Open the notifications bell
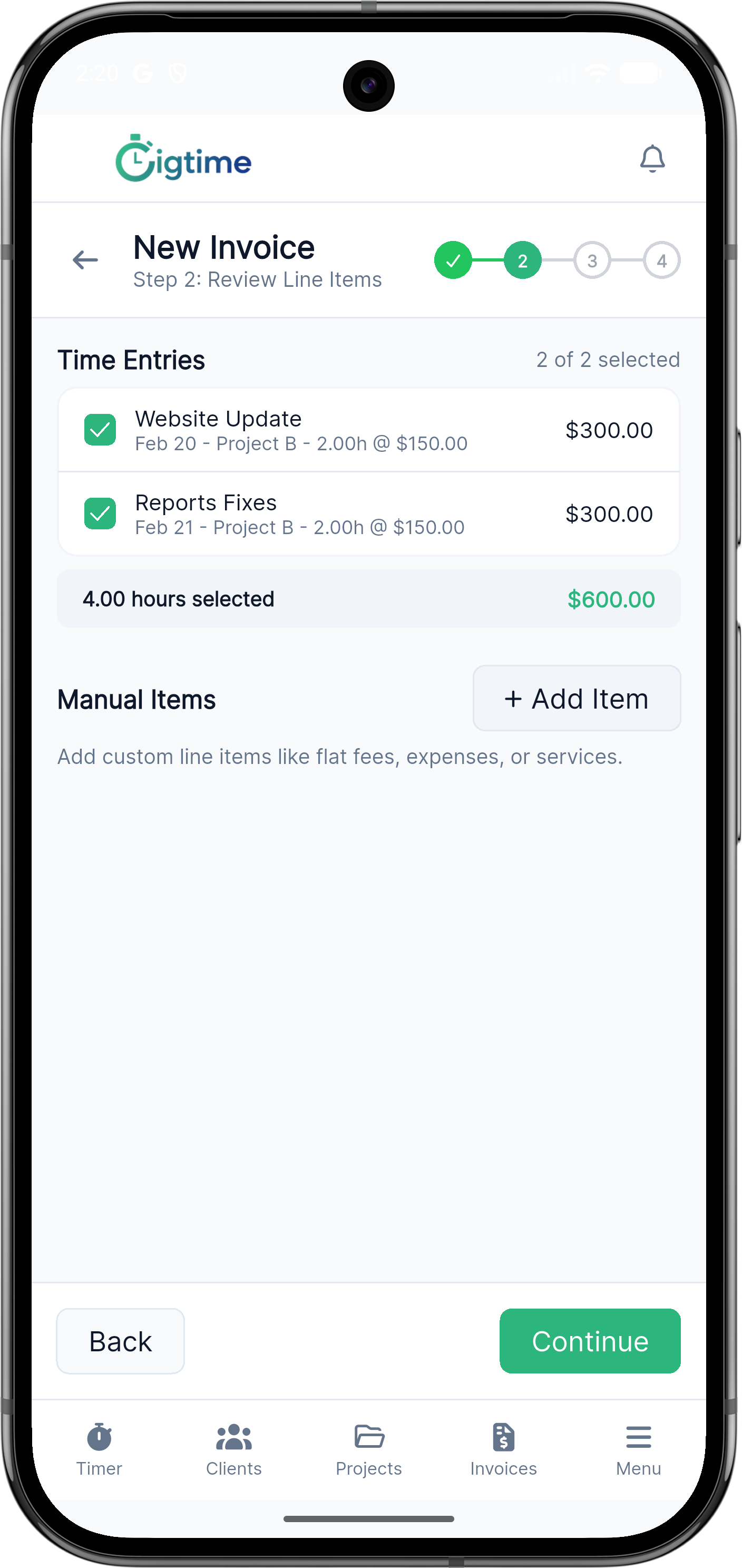Screen dimensions: 742x1568 pyautogui.click(x=652, y=159)
